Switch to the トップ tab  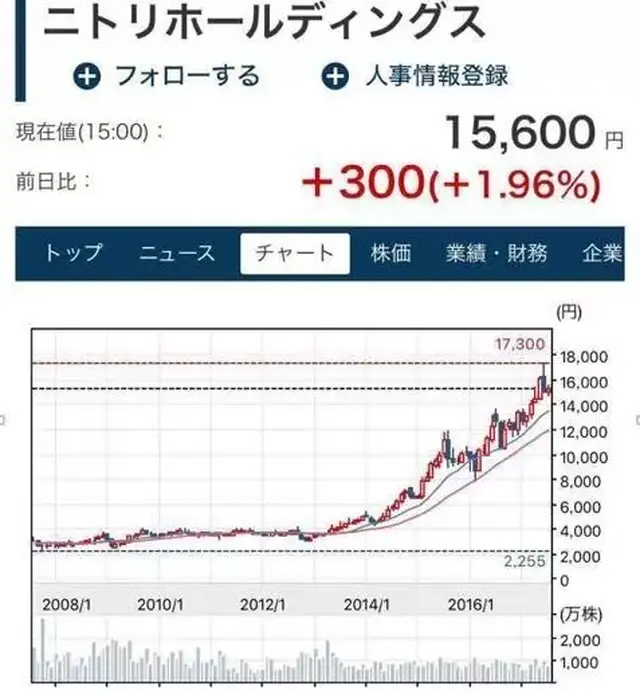[x=72, y=253]
